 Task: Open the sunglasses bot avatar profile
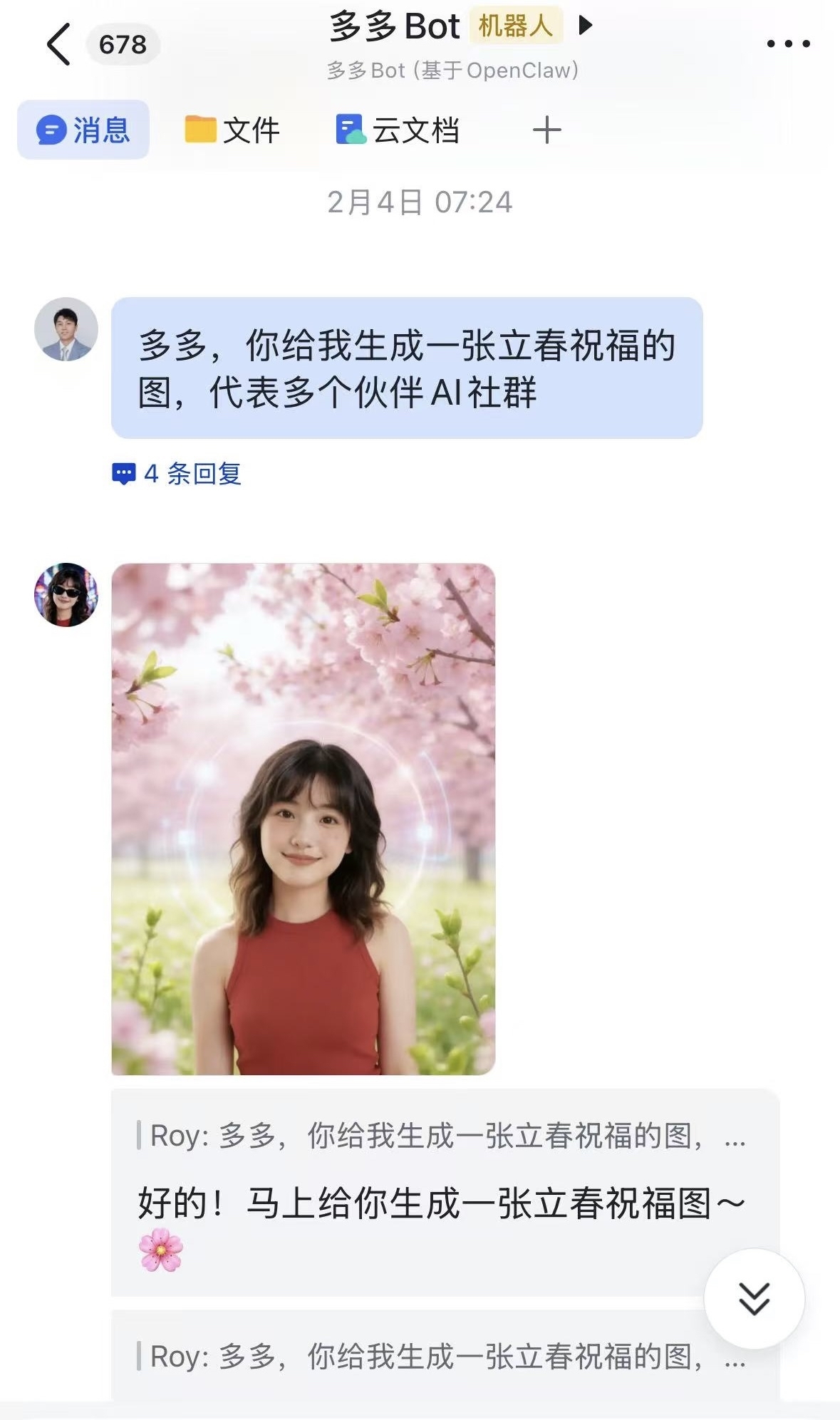pos(66,595)
